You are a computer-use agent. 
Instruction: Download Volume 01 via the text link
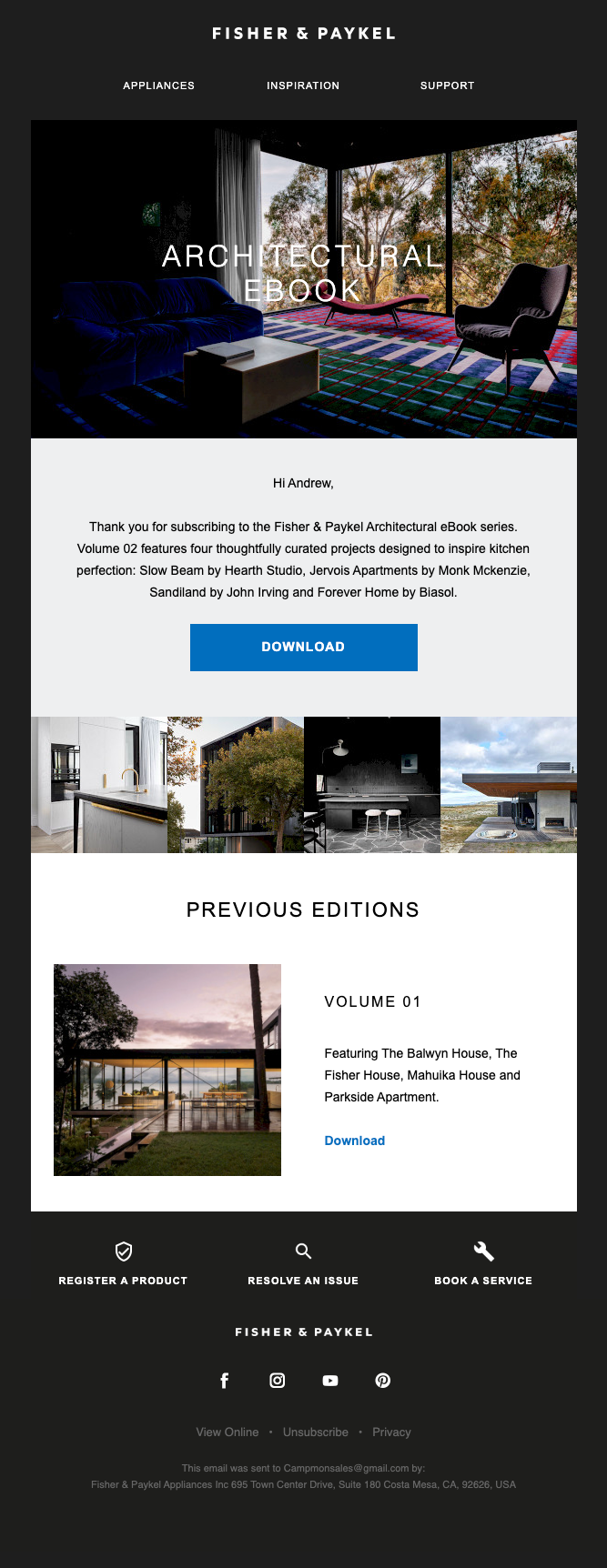point(355,1141)
